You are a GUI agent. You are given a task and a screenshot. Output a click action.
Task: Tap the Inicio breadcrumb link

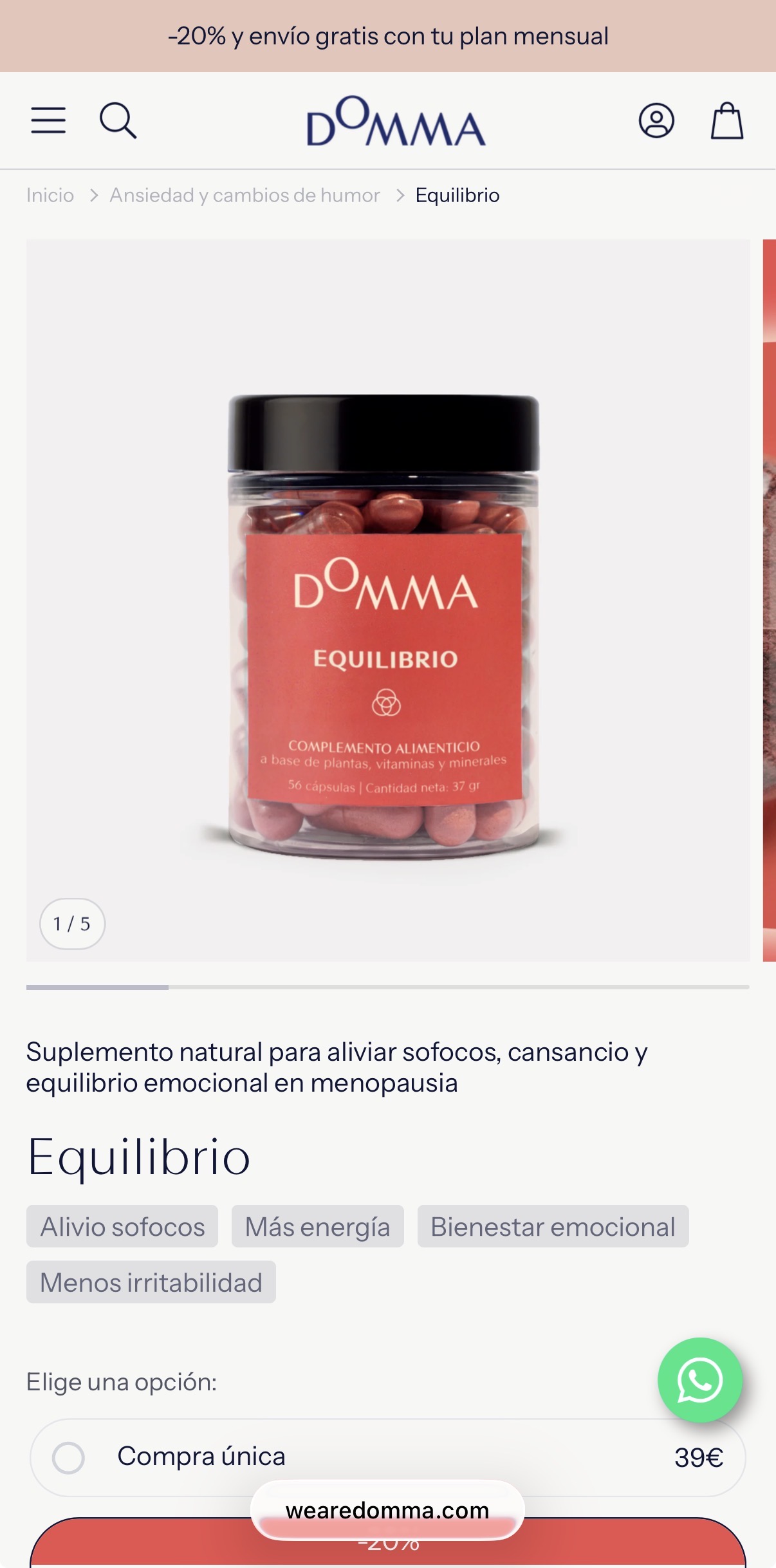(50, 195)
